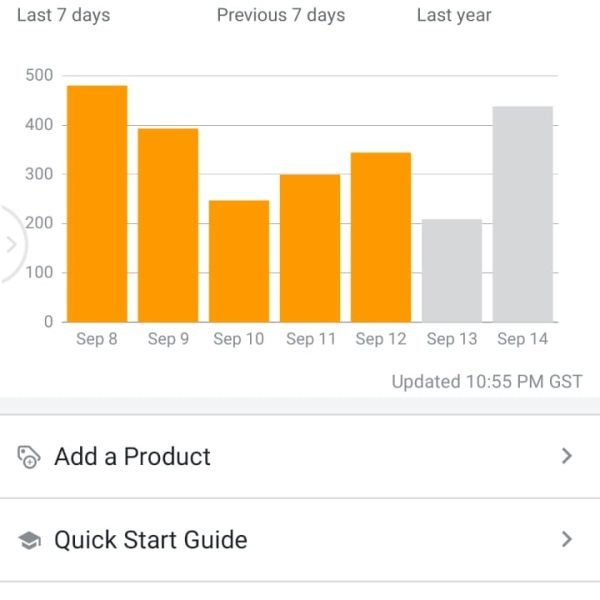Open the Add a Product row
The width and height of the screenshot is (600, 600).
pos(299,457)
